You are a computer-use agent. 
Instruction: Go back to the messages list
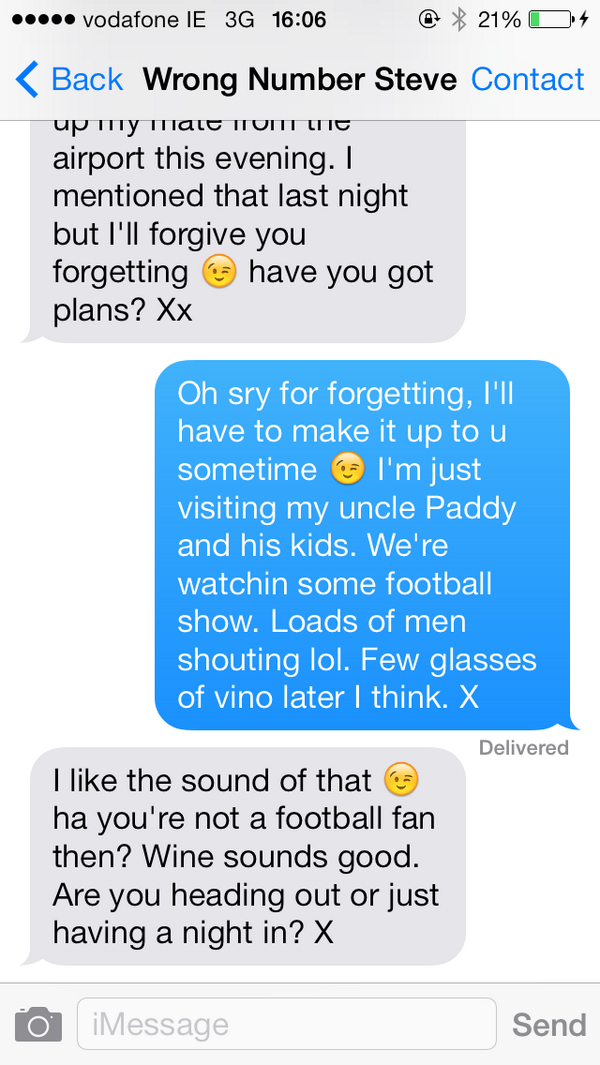coord(68,80)
